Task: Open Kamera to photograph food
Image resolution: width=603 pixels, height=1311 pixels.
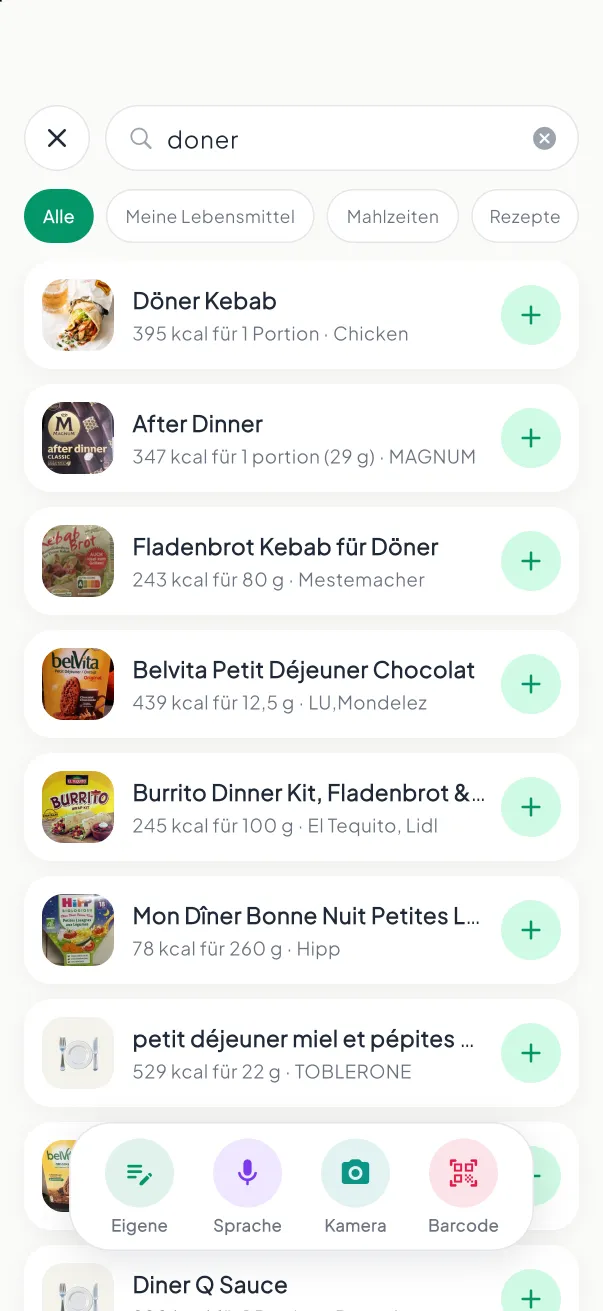Action: [355, 1187]
